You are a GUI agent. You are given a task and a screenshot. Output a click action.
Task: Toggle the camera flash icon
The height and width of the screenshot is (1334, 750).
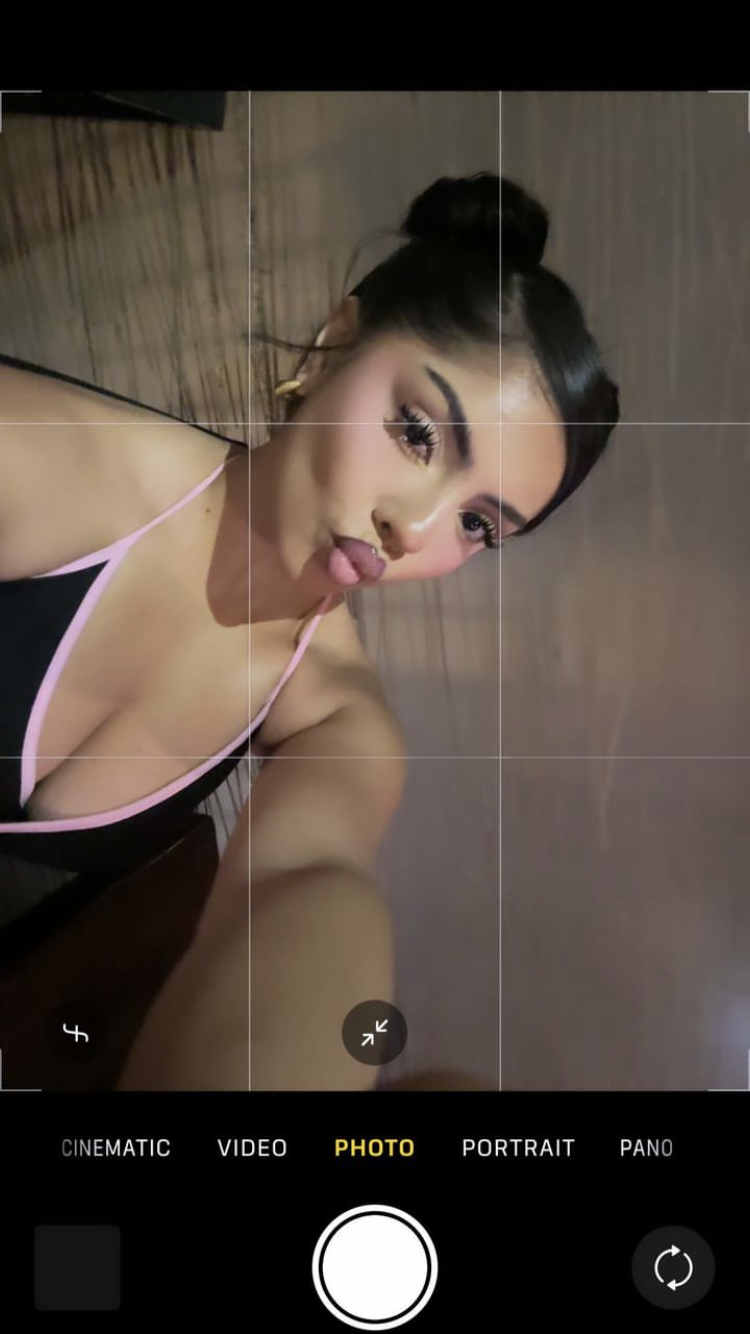[x=76, y=1033]
